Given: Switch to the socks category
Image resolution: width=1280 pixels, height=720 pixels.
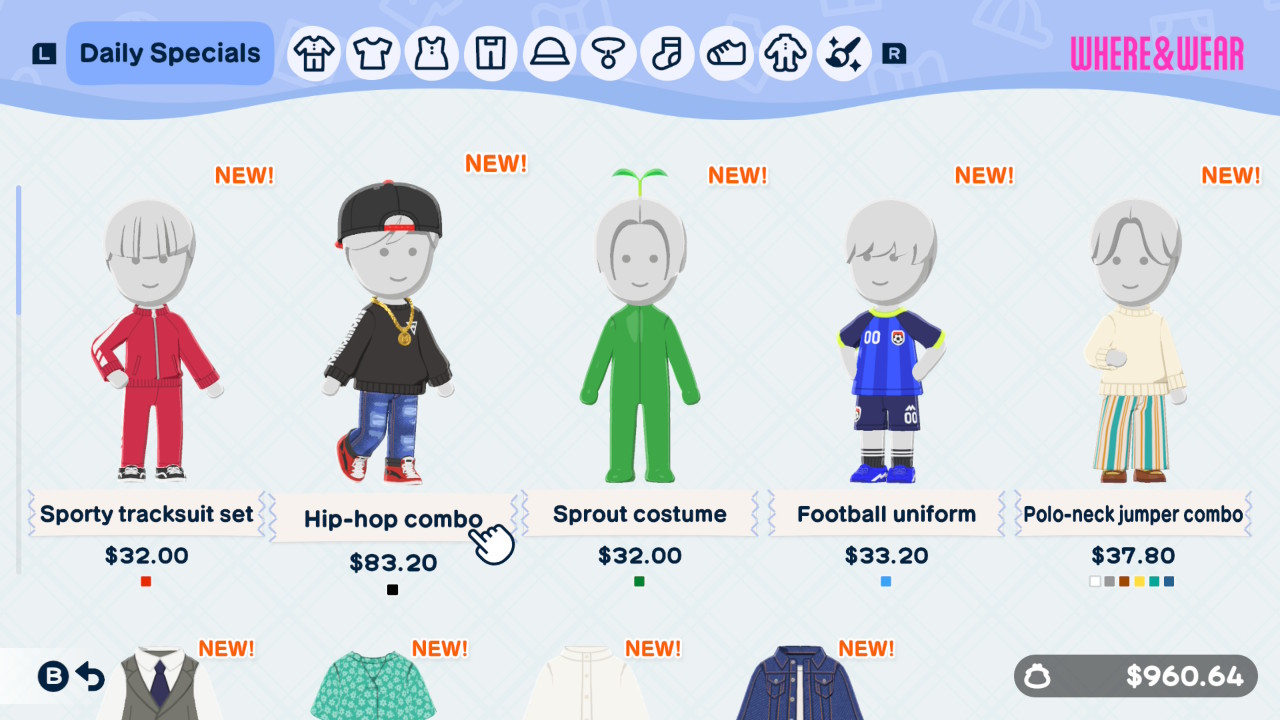Looking at the screenshot, I should click(667, 53).
